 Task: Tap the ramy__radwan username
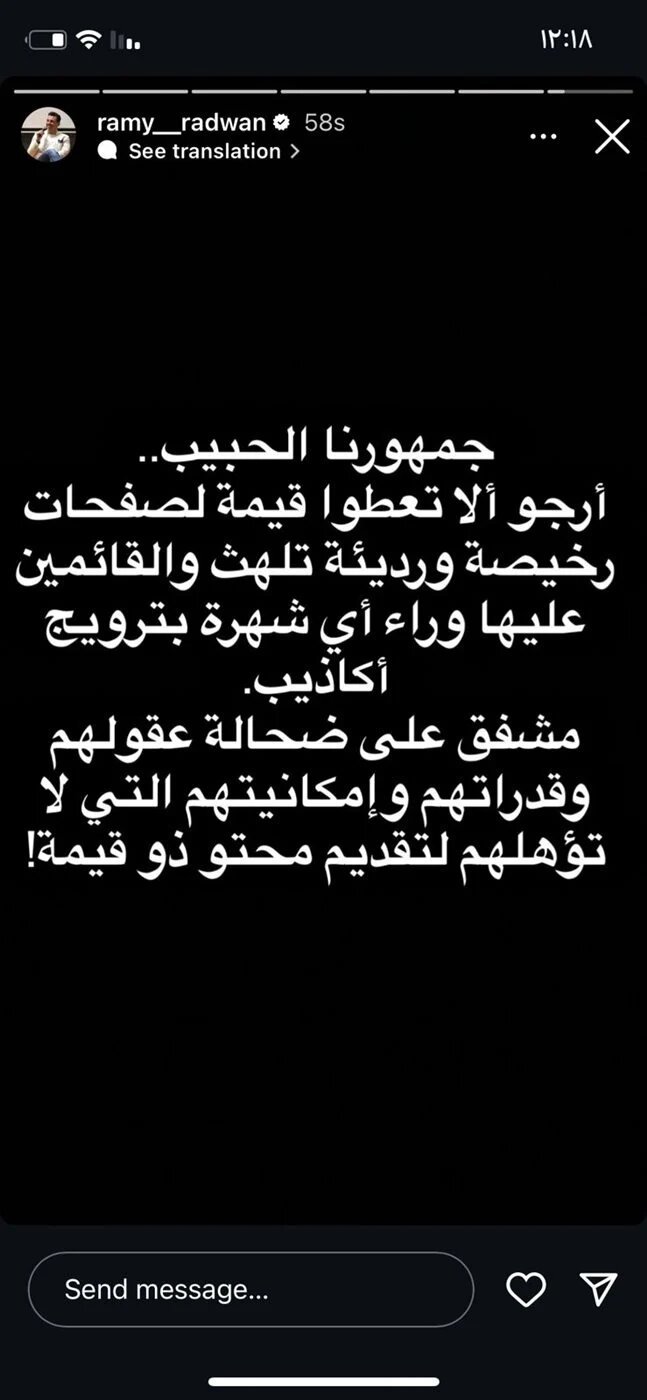pyautogui.click(x=181, y=122)
